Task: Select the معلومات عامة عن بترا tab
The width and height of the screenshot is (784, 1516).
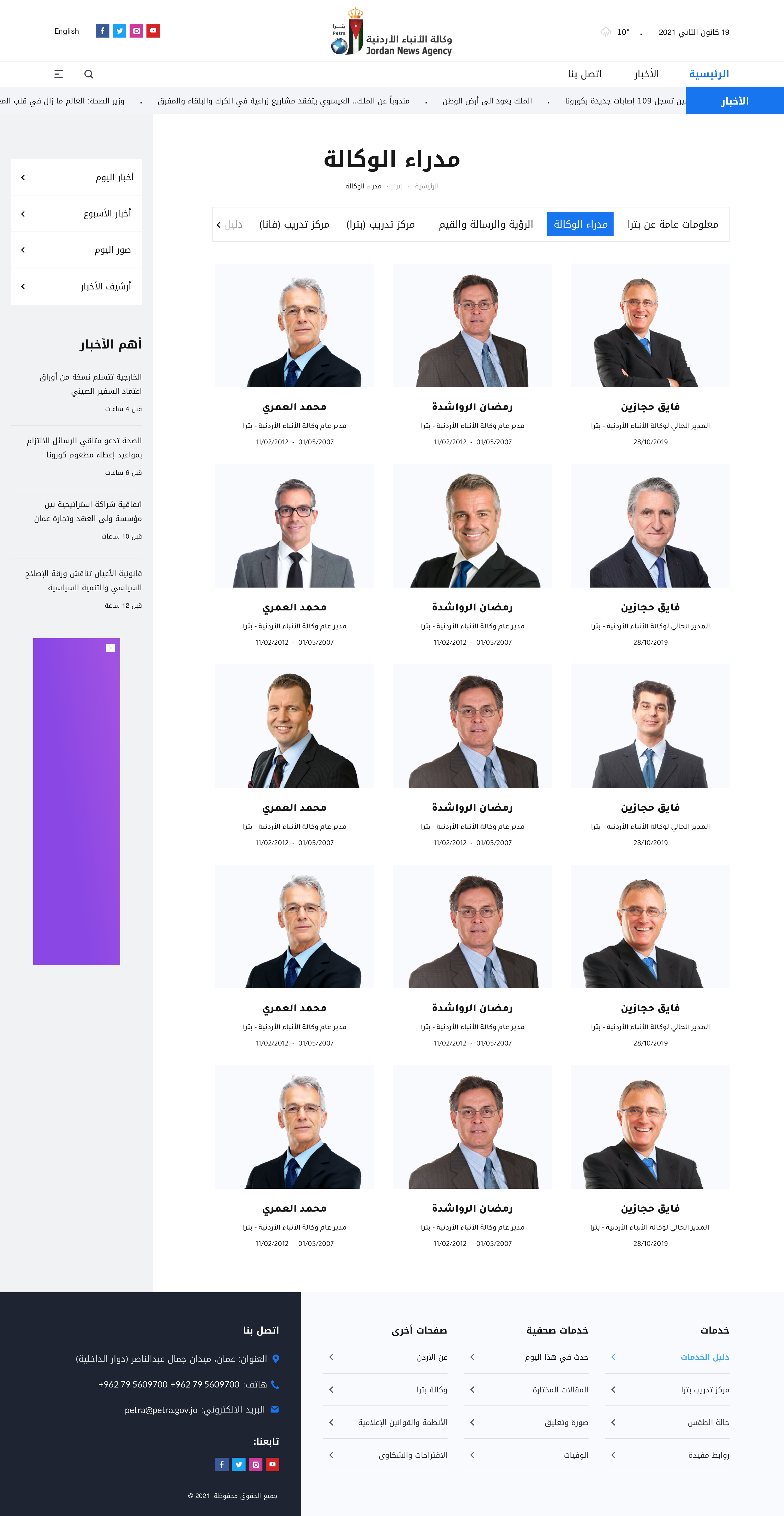Action: coord(672,224)
